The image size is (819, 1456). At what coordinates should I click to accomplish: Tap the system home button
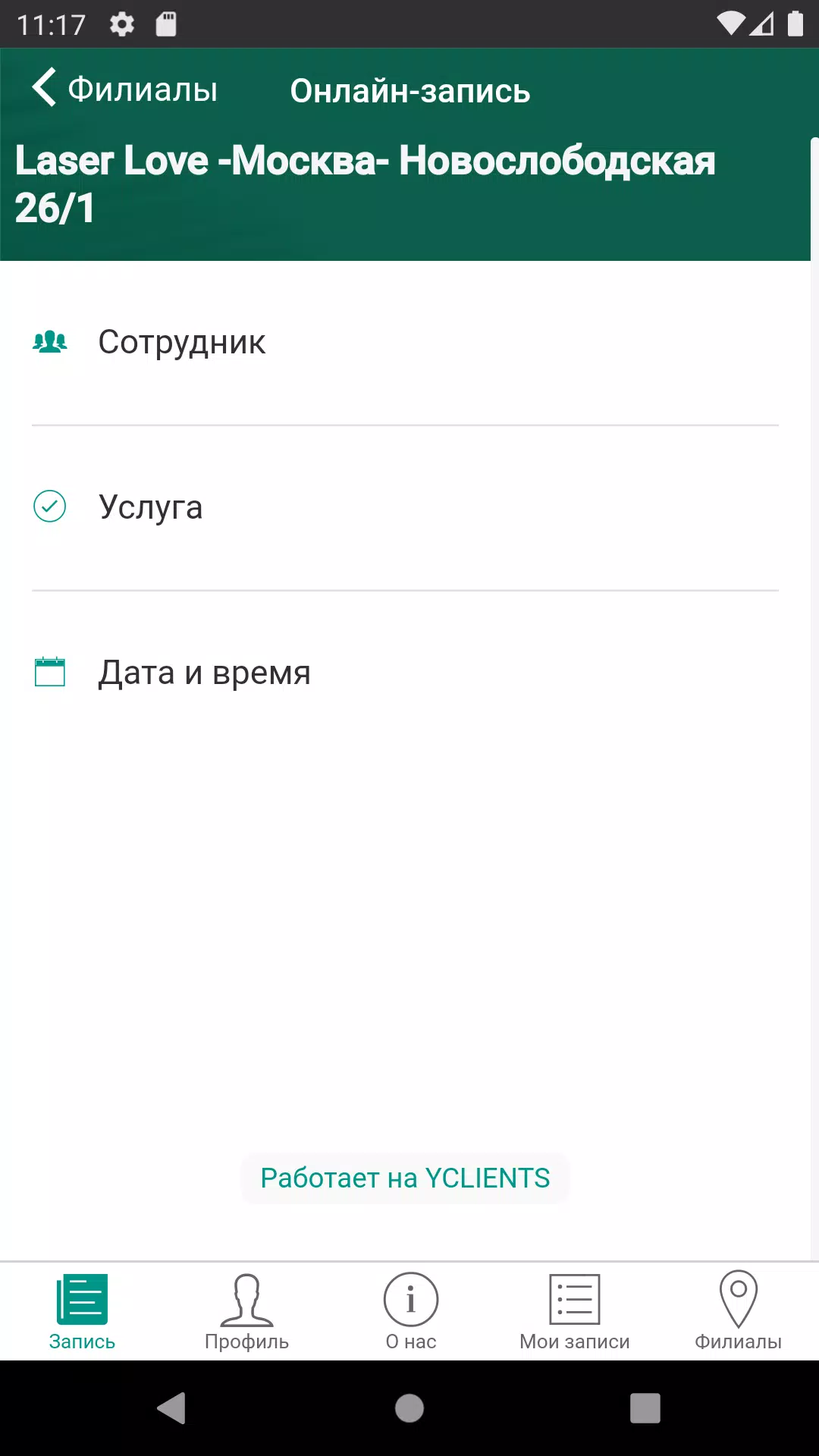409,1408
